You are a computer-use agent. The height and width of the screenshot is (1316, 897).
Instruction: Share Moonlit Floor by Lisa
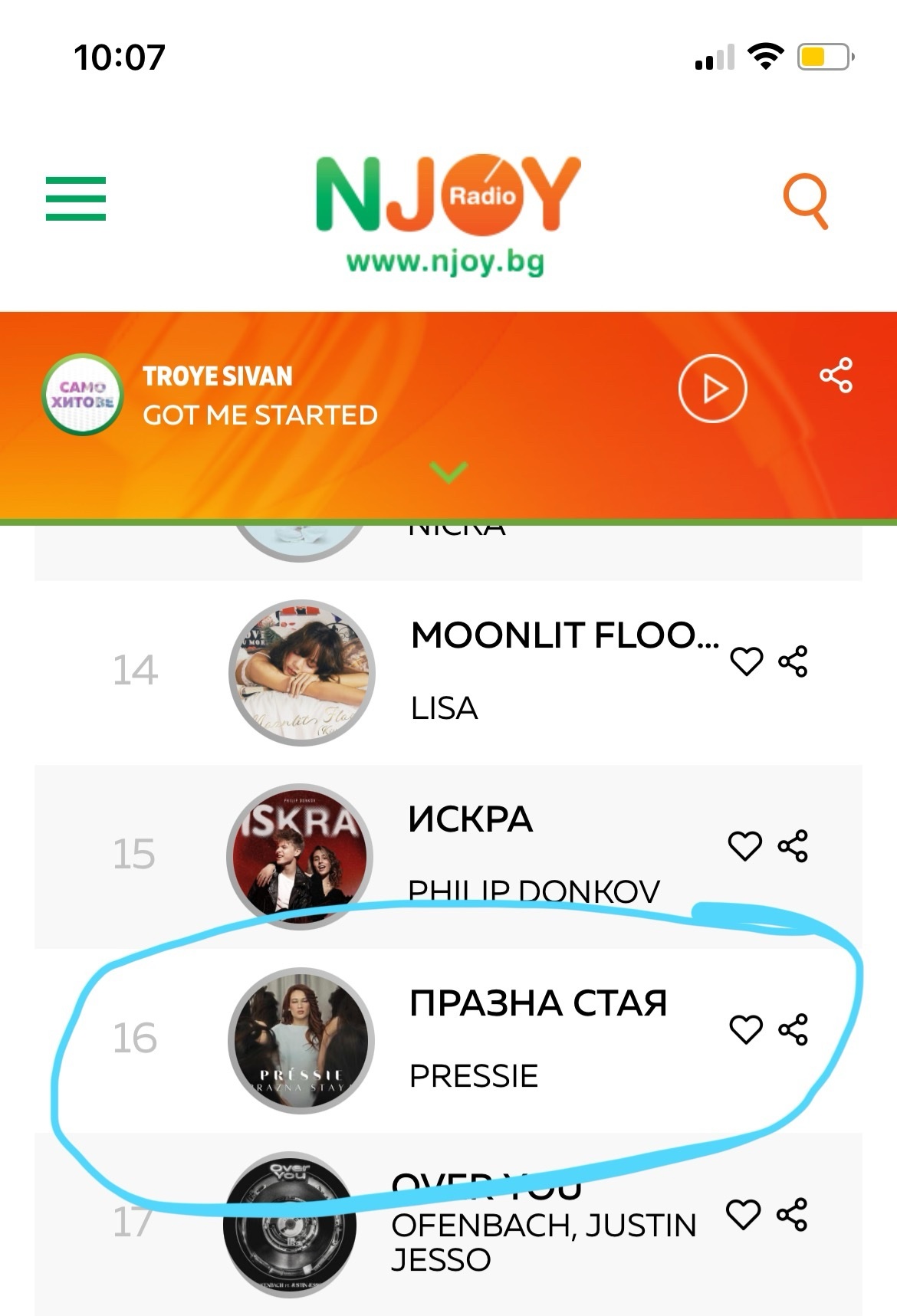(x=793, y=661)
